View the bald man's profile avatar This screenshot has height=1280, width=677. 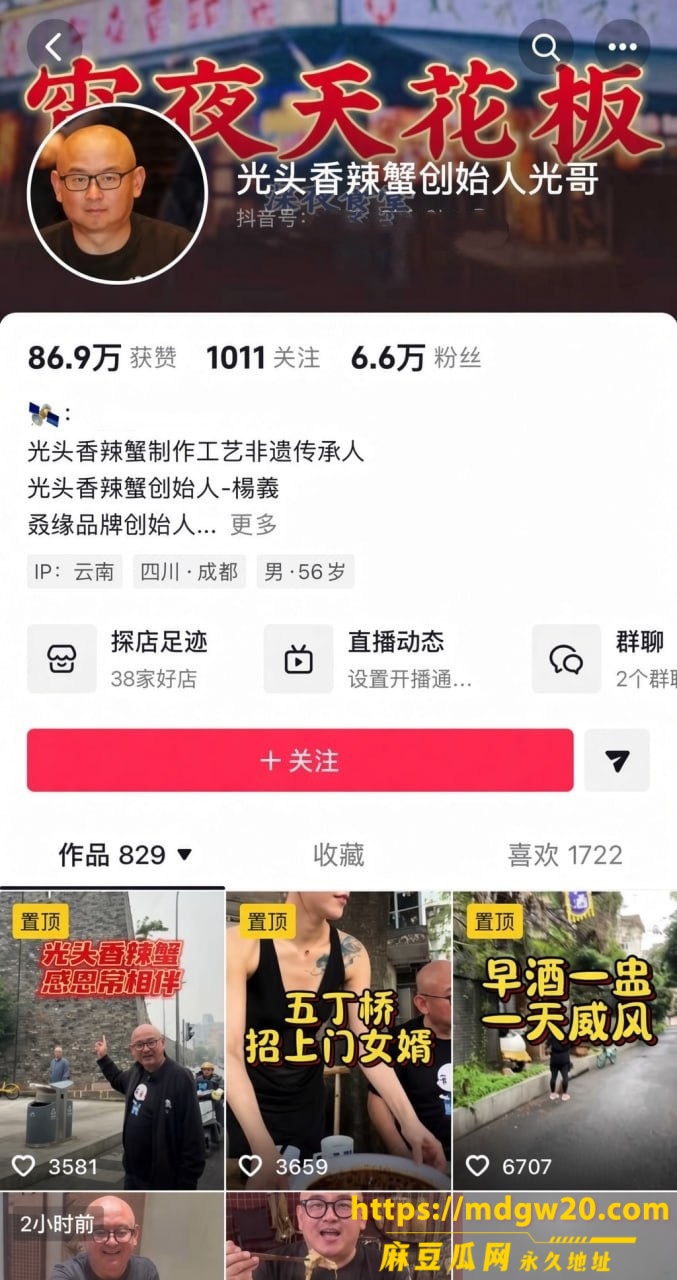(116, 194)
